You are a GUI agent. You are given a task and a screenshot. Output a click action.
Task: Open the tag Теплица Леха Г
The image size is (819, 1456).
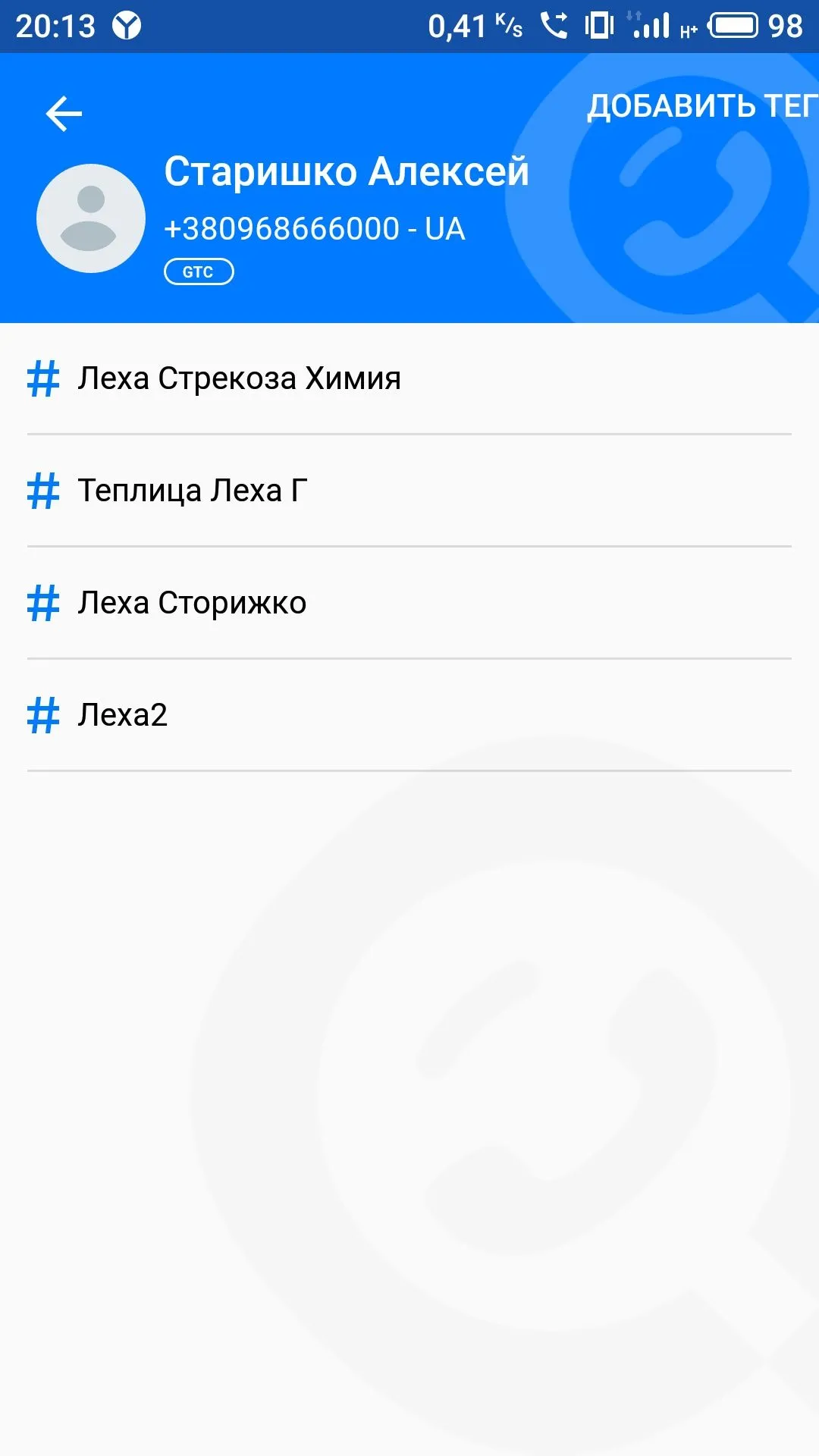[x=193, y=491]
